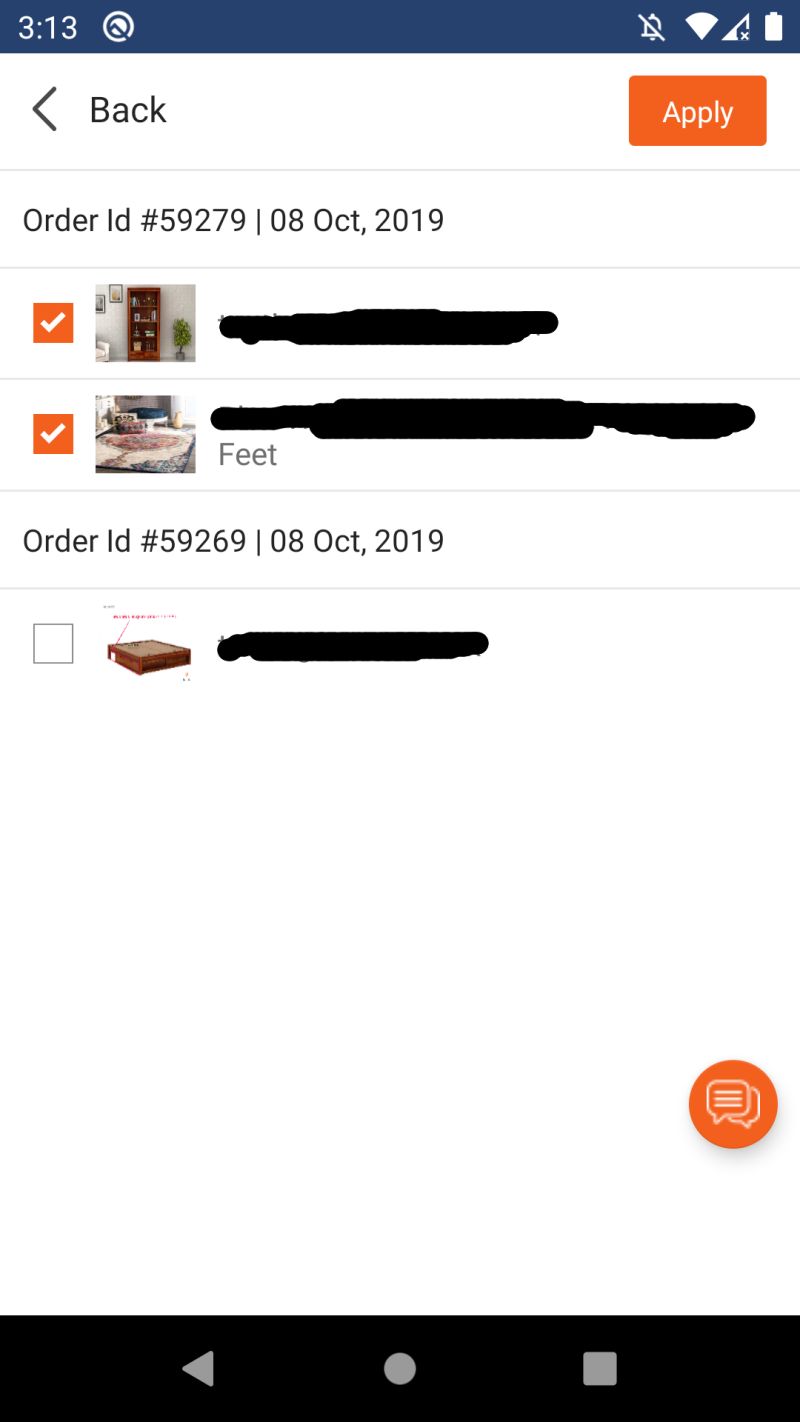The width and height of the screenshot is (800, 1422).
Task: Uncheck the bookshelf item checkbox
Action: pos(53,323)
